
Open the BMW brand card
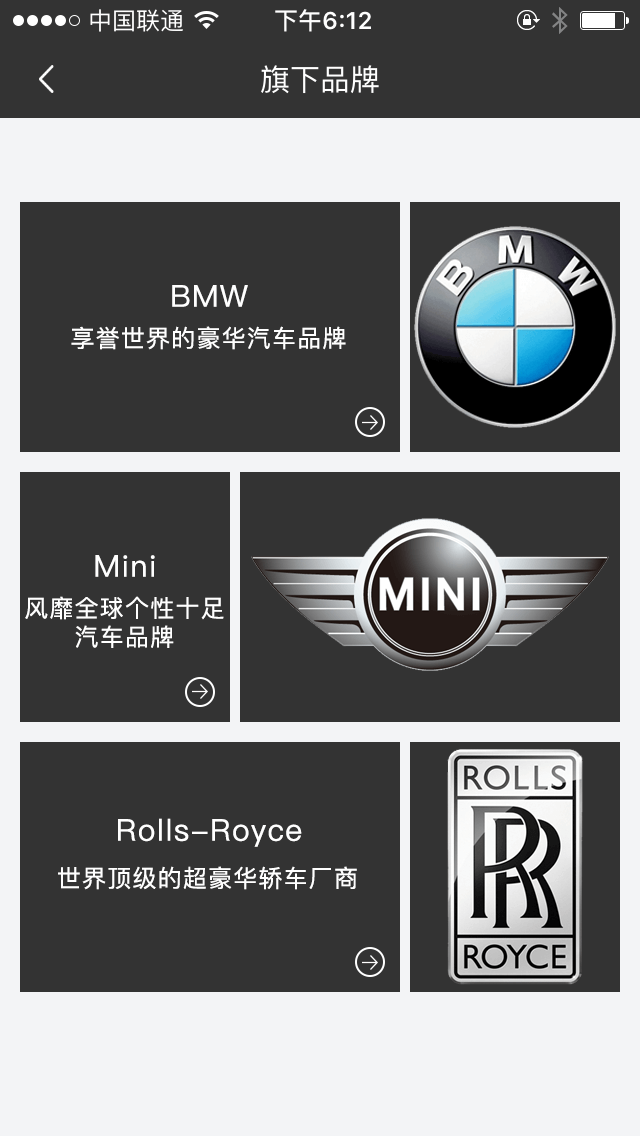click(x=209, y=327)
